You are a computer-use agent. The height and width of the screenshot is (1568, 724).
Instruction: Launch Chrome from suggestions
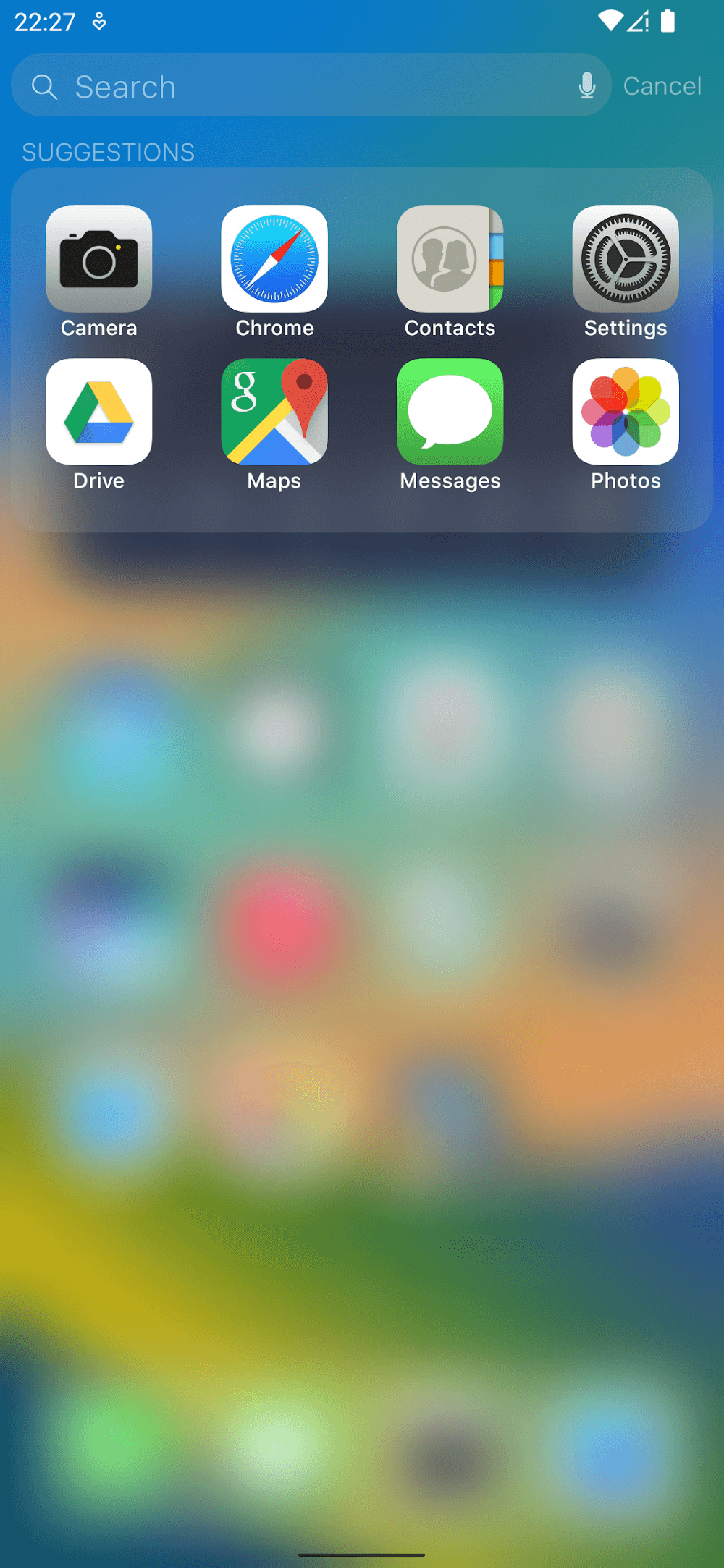(x=274, y=260)
